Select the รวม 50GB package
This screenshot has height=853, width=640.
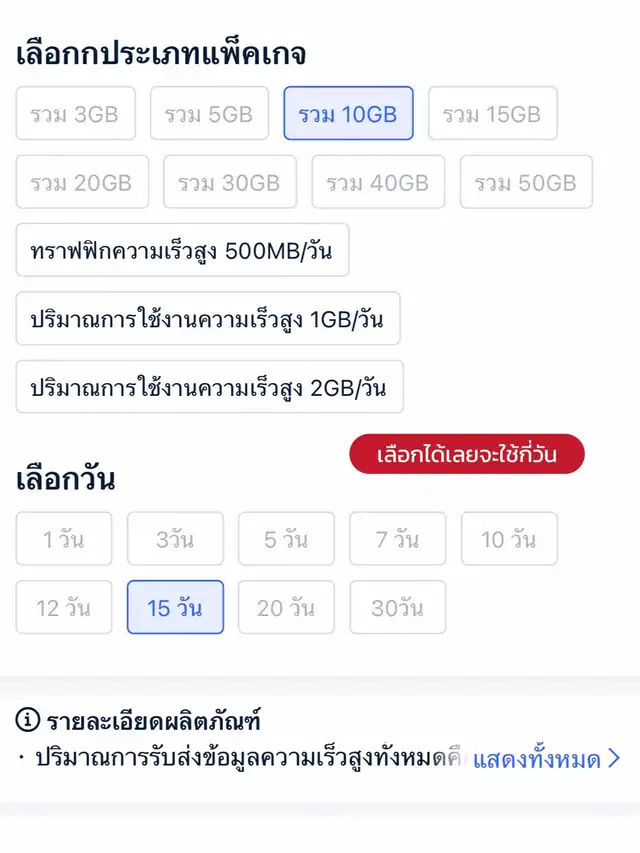coord(526,182)
